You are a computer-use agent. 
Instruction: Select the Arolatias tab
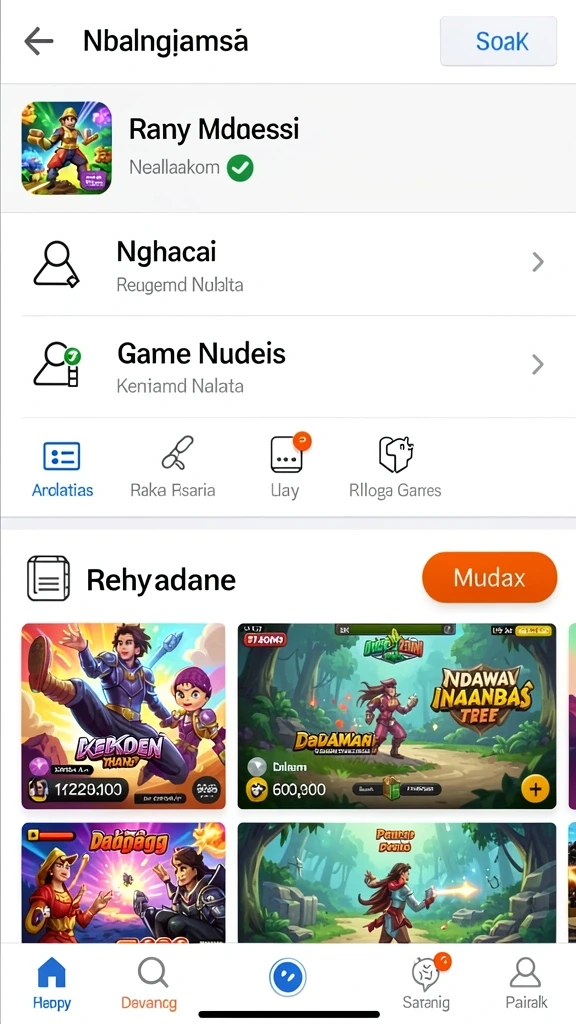tap(63, 468)
